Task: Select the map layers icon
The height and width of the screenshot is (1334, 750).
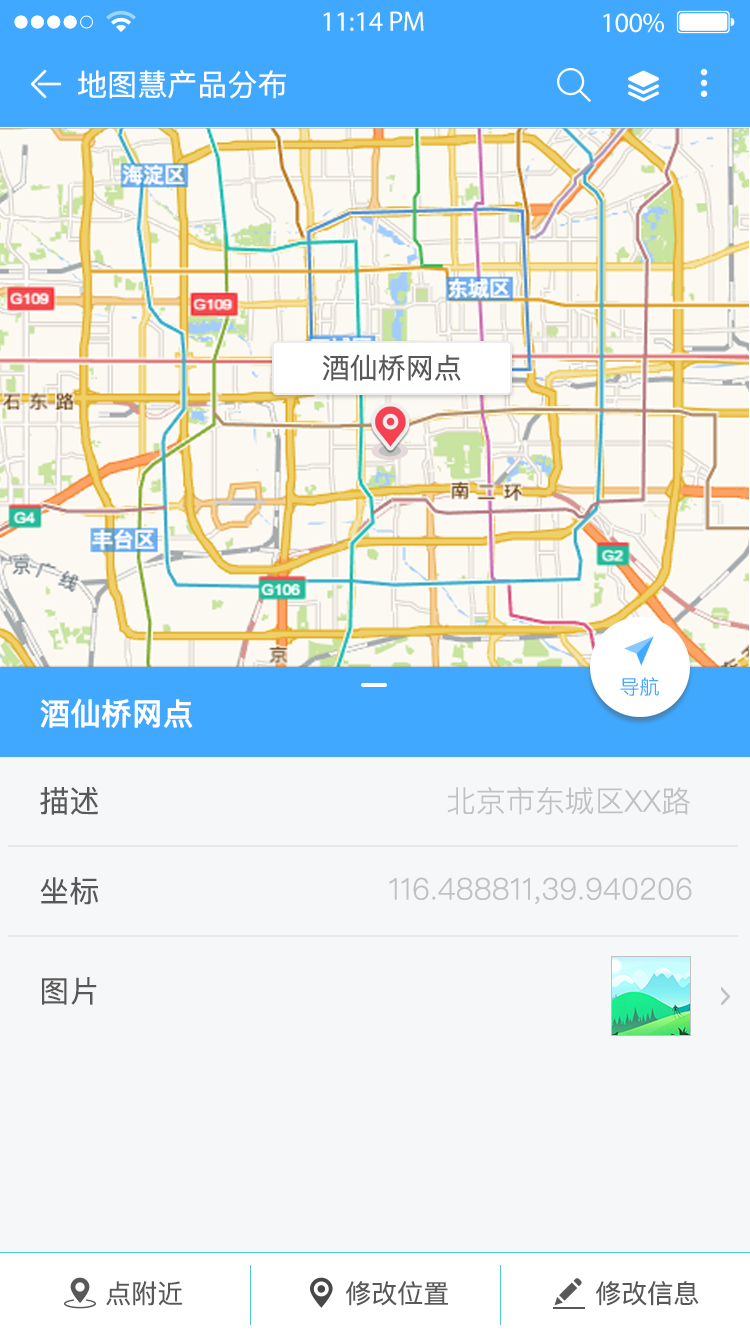Action: [x=643, y=85]
